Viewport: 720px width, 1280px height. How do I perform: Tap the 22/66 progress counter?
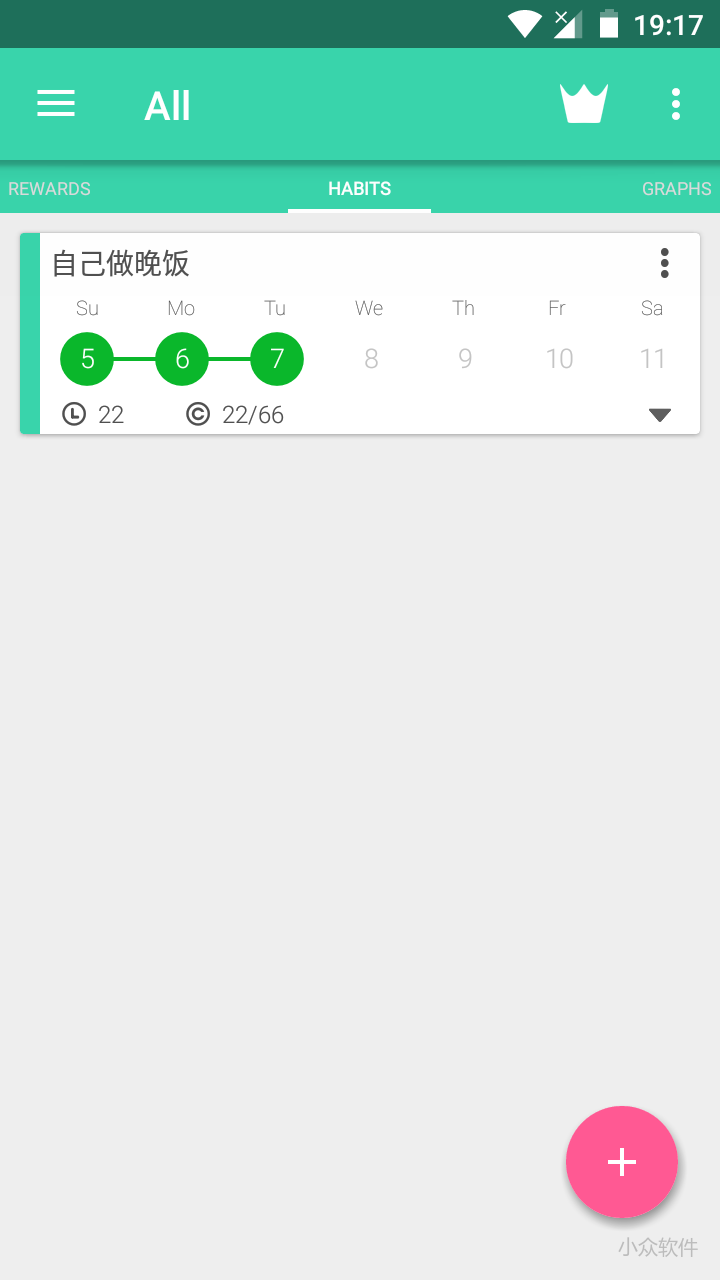pos(253,413)
